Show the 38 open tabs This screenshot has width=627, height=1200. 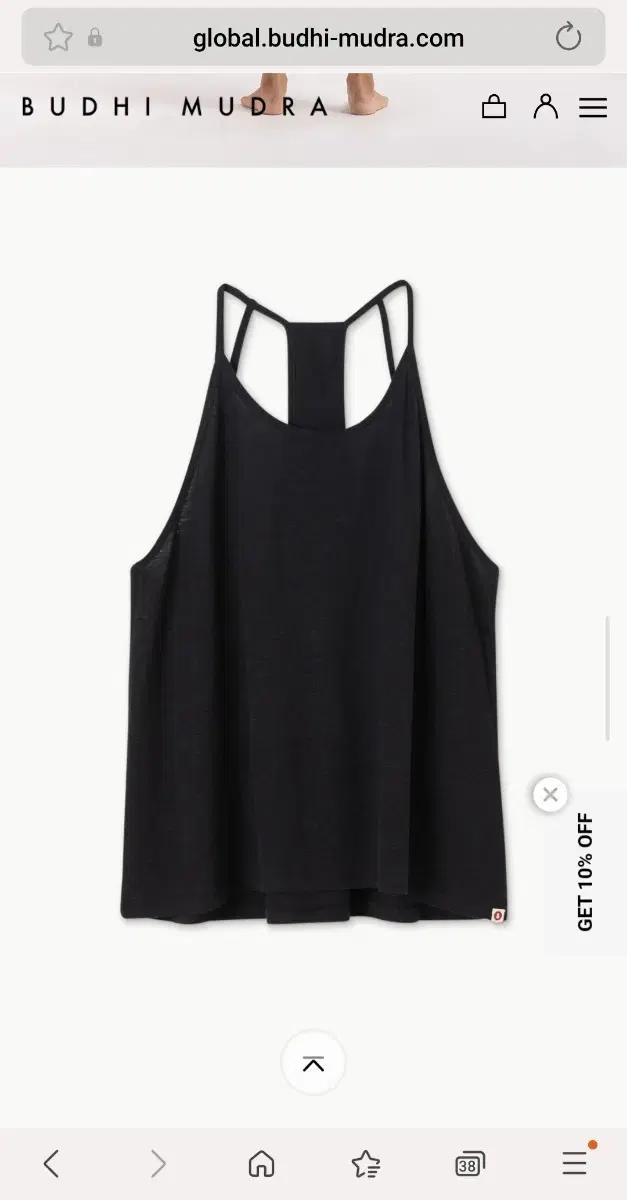tap(469, 1164)
